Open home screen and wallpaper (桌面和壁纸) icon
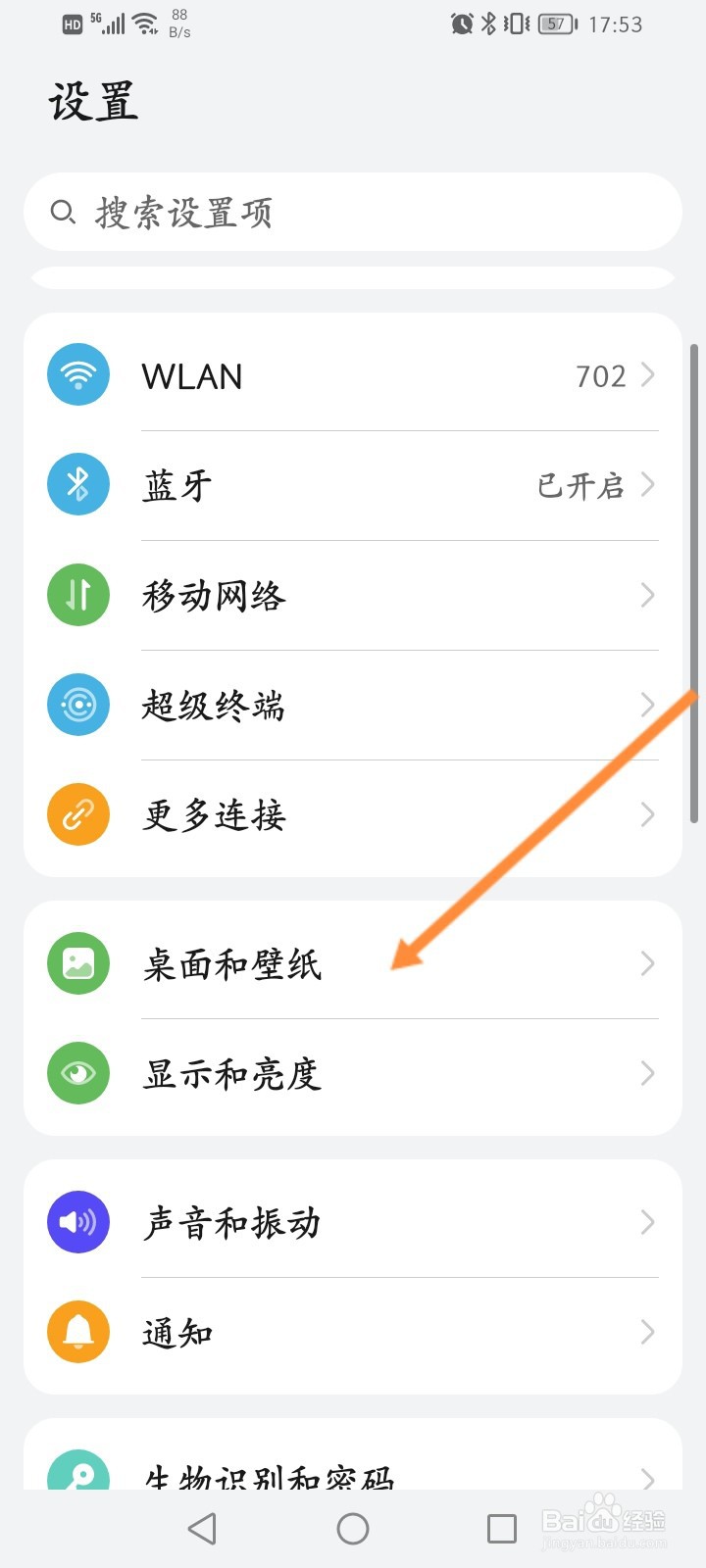The height and width of the screenshot is (1568, 706). pyautogui.click(x=77, y=963)
